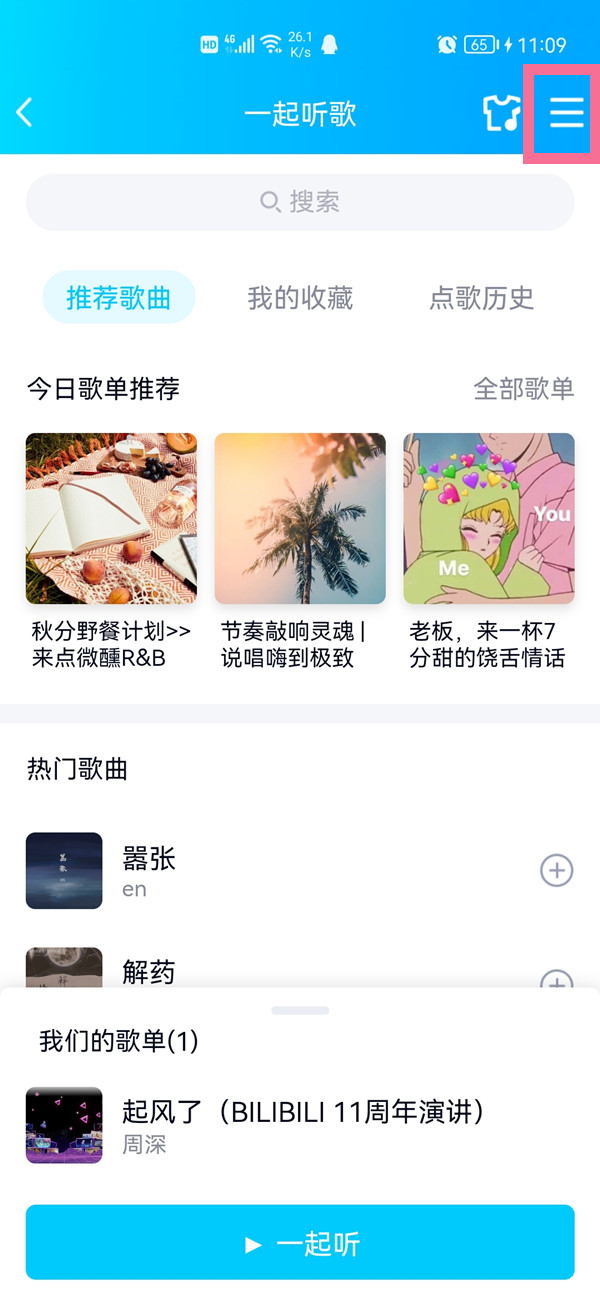Add the song 解药 with plus icon
This screenshot has width=600, height=1300.
point(557,980)
